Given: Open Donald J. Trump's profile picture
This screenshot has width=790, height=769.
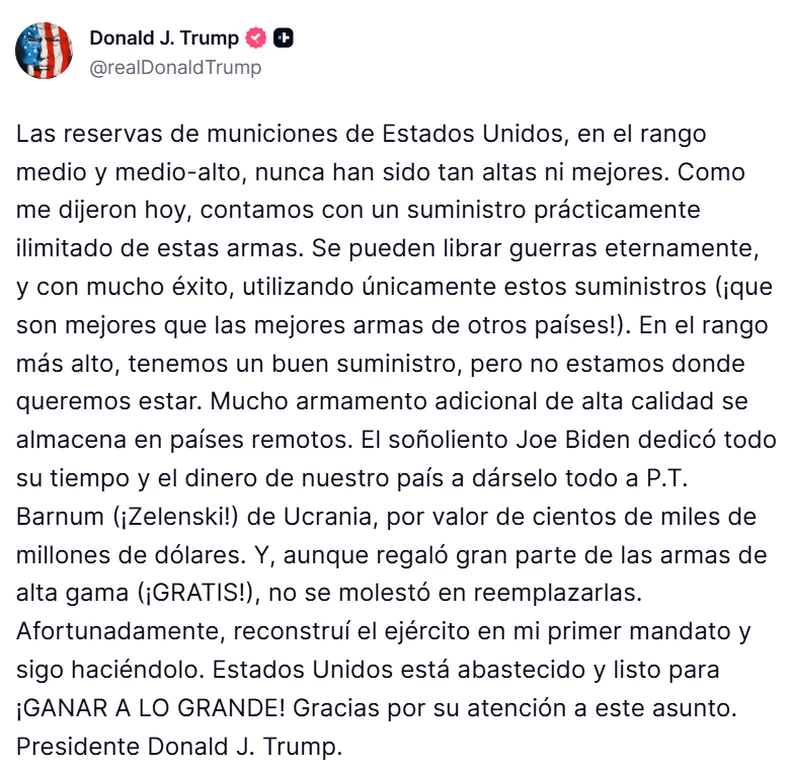Looking at the screenshot, I should pos(44,50).
